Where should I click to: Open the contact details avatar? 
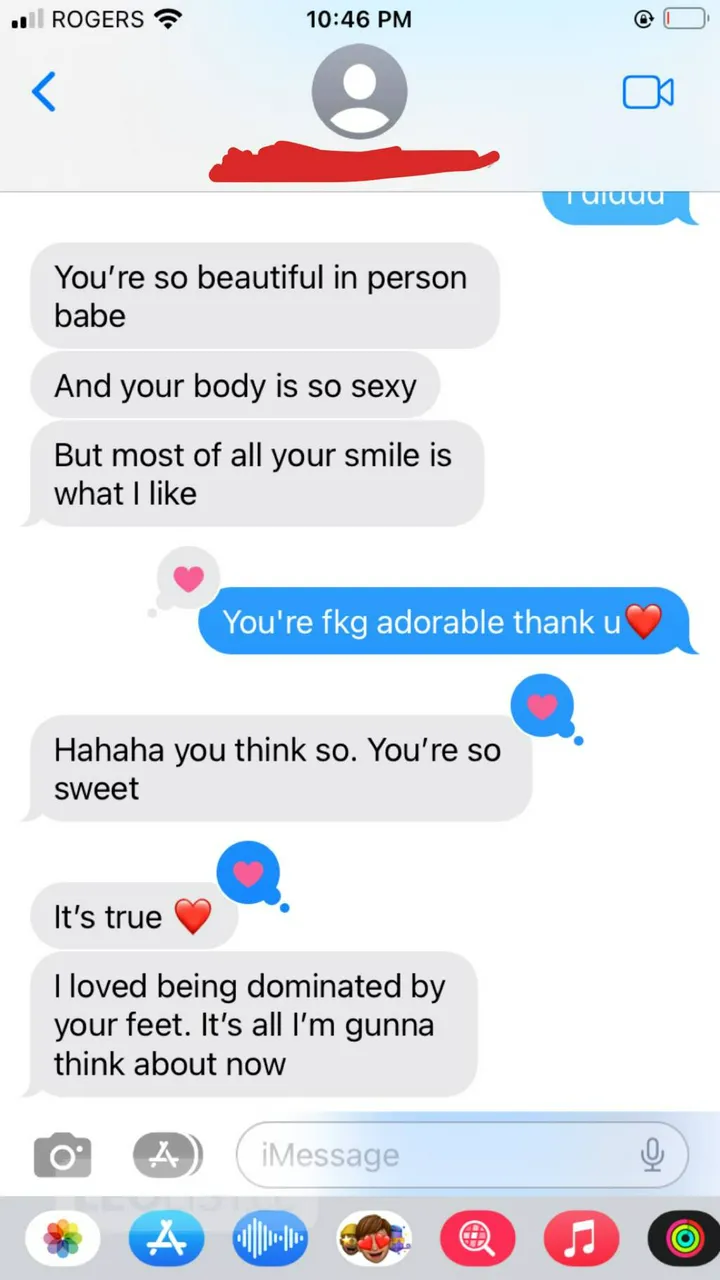click(x=359, y=92)
